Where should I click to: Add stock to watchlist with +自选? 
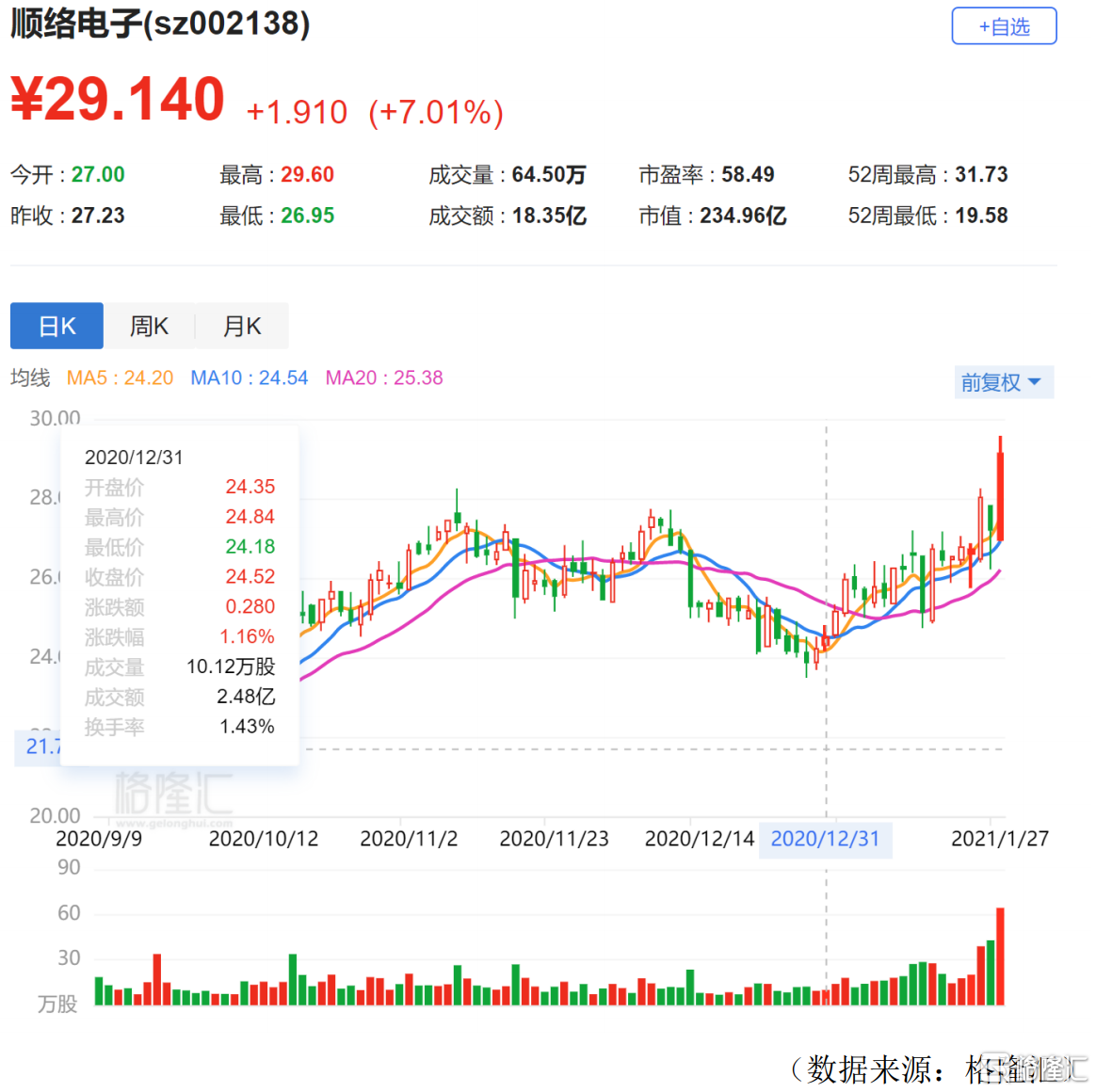pyautogui.click(x=1004, y=26)
